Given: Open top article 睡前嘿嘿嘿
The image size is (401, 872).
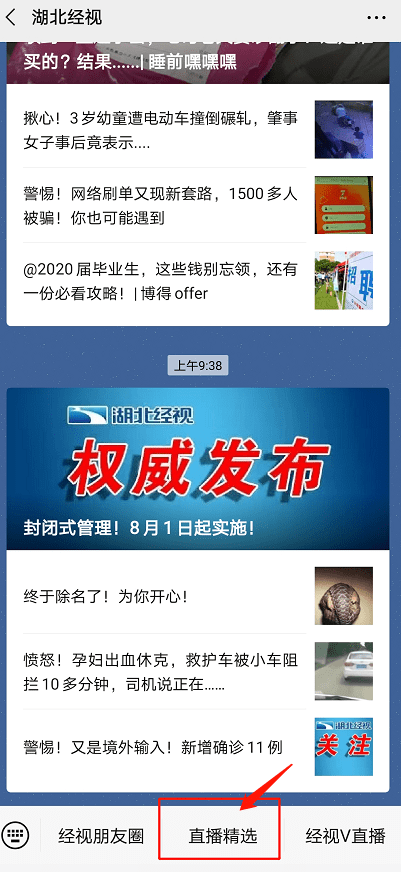Looking at the screenshot, I should click(x=197, y=63).
